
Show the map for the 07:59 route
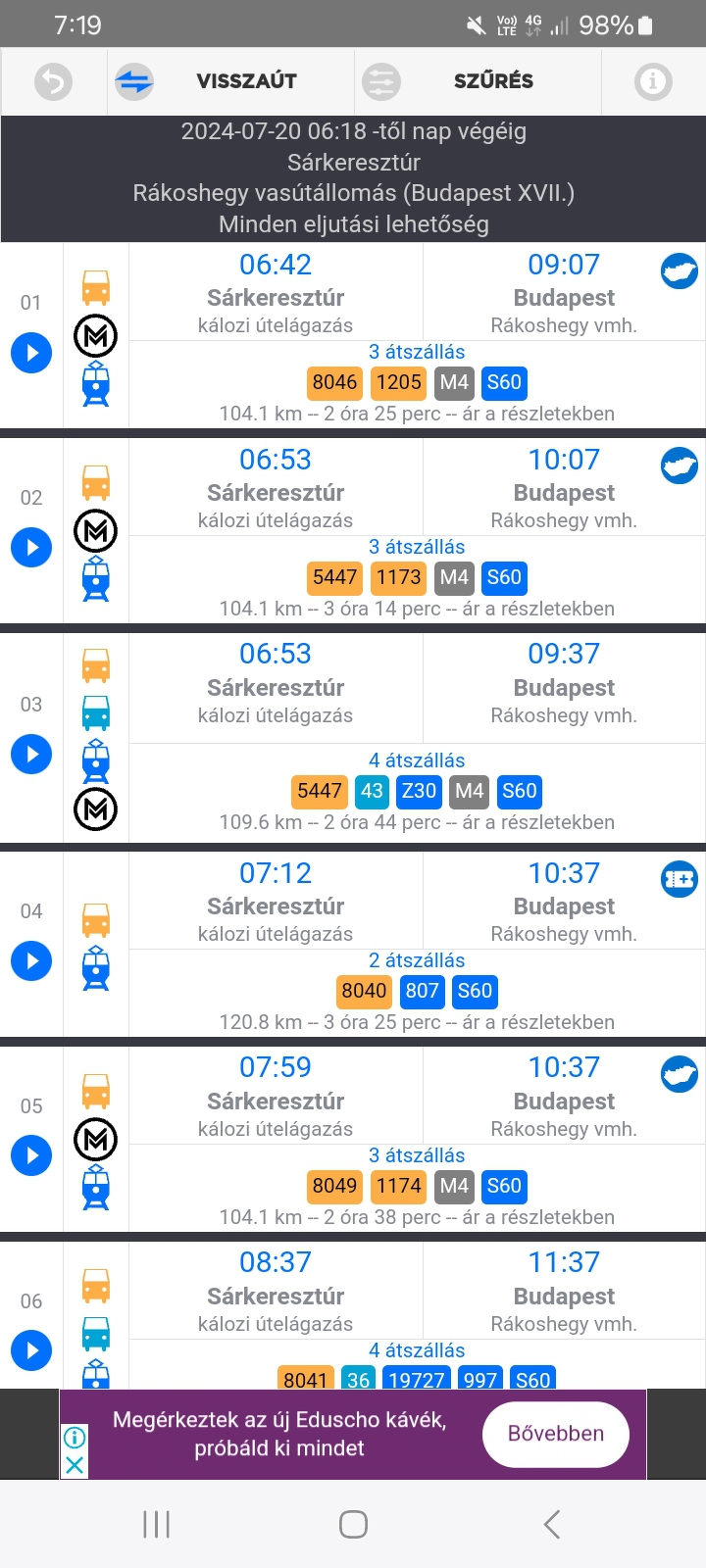[x=679, y=1074]
